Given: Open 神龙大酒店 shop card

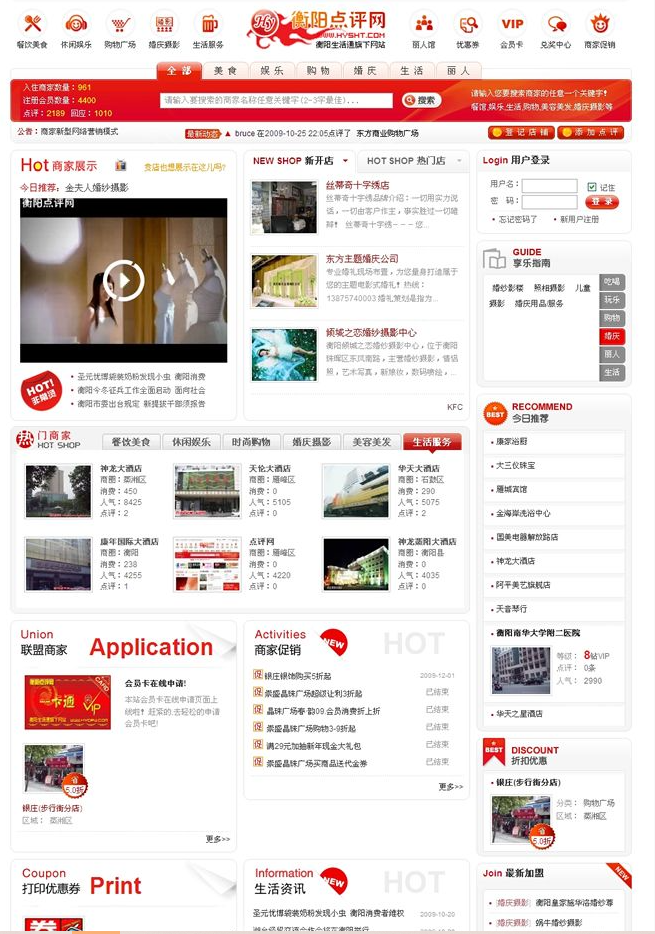Looking at the screenshot, I should pos(121,468).
